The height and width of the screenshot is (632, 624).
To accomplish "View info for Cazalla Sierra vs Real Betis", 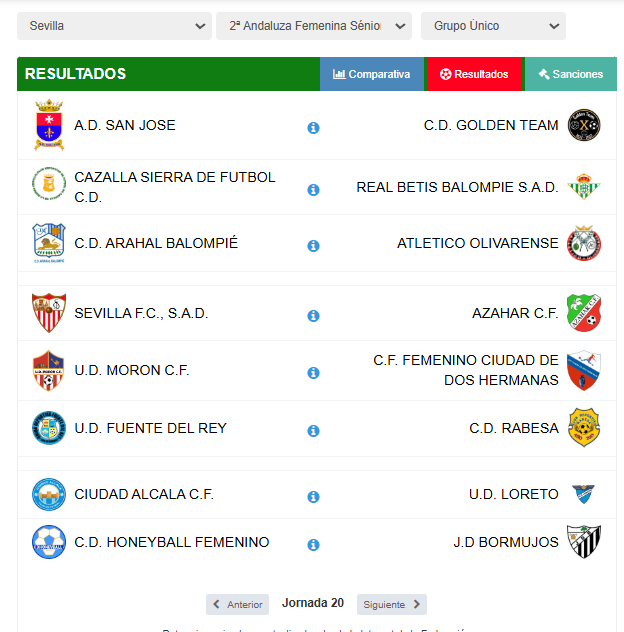I will coord(313,190).
